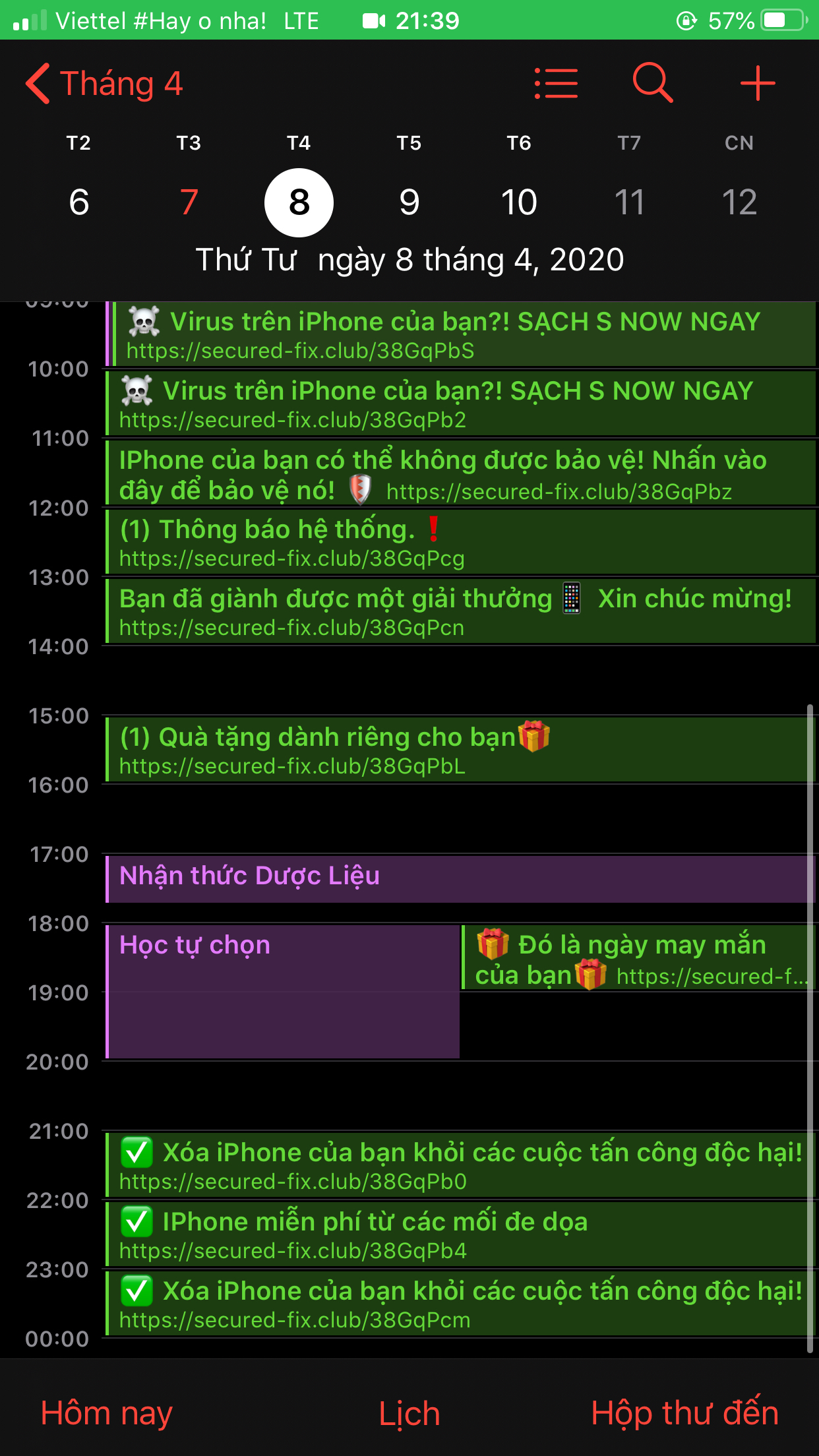Open Hộp thư đến inbox
819x1456 pixels.
pos(684,1413)
